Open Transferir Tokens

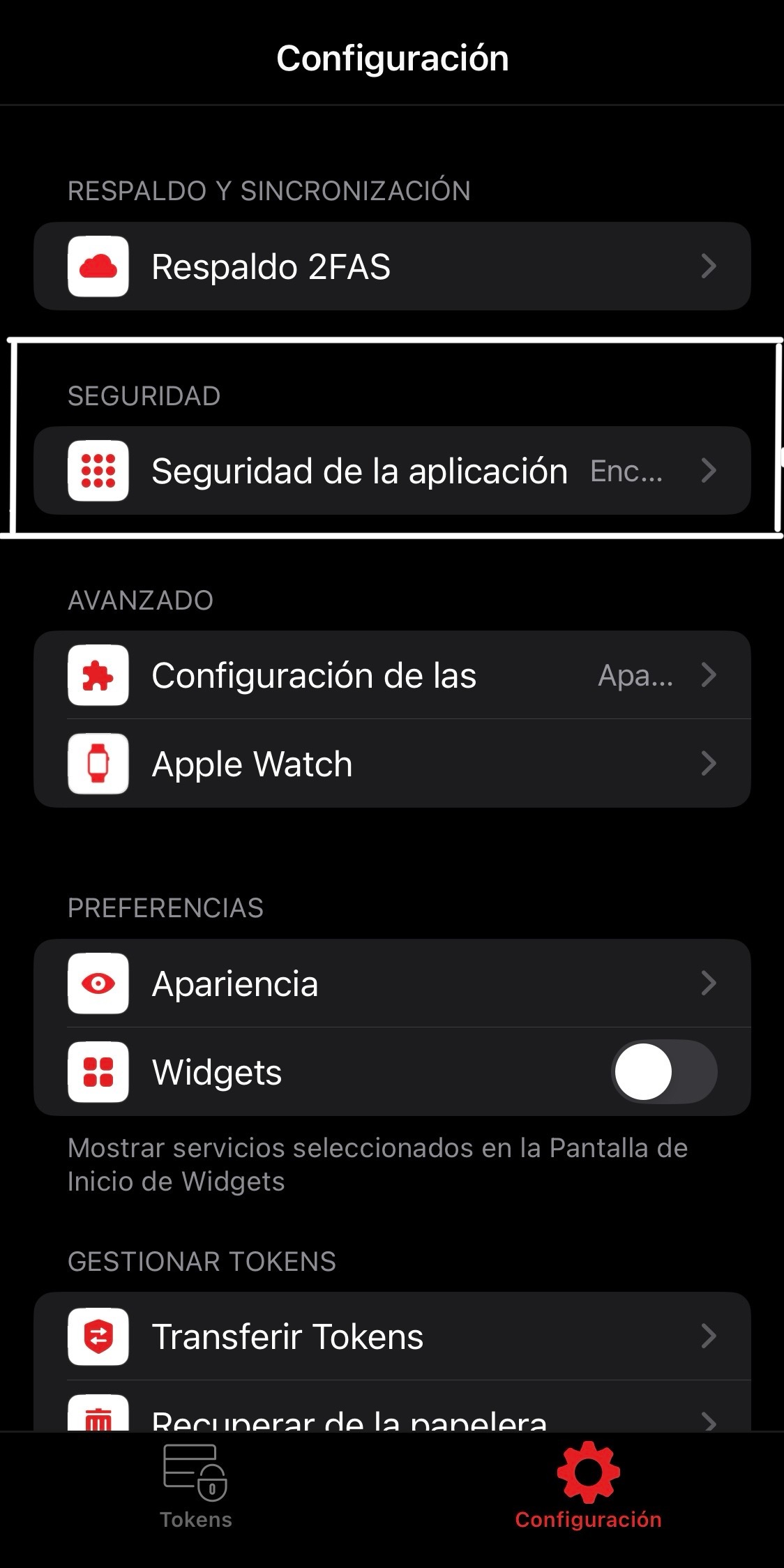pyautogui.click(x=391, y=1336)
